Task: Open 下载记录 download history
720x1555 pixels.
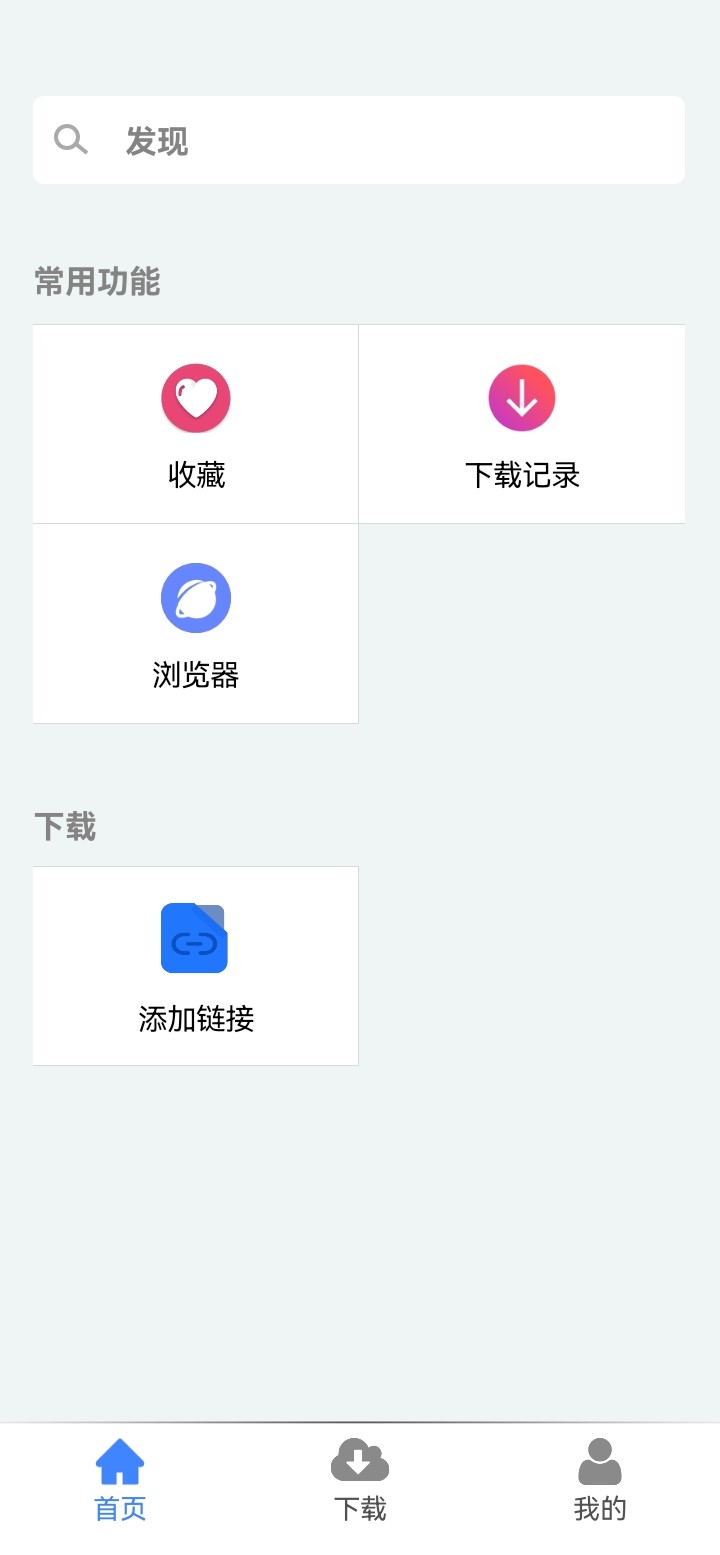Action: (x=522, y=424)
